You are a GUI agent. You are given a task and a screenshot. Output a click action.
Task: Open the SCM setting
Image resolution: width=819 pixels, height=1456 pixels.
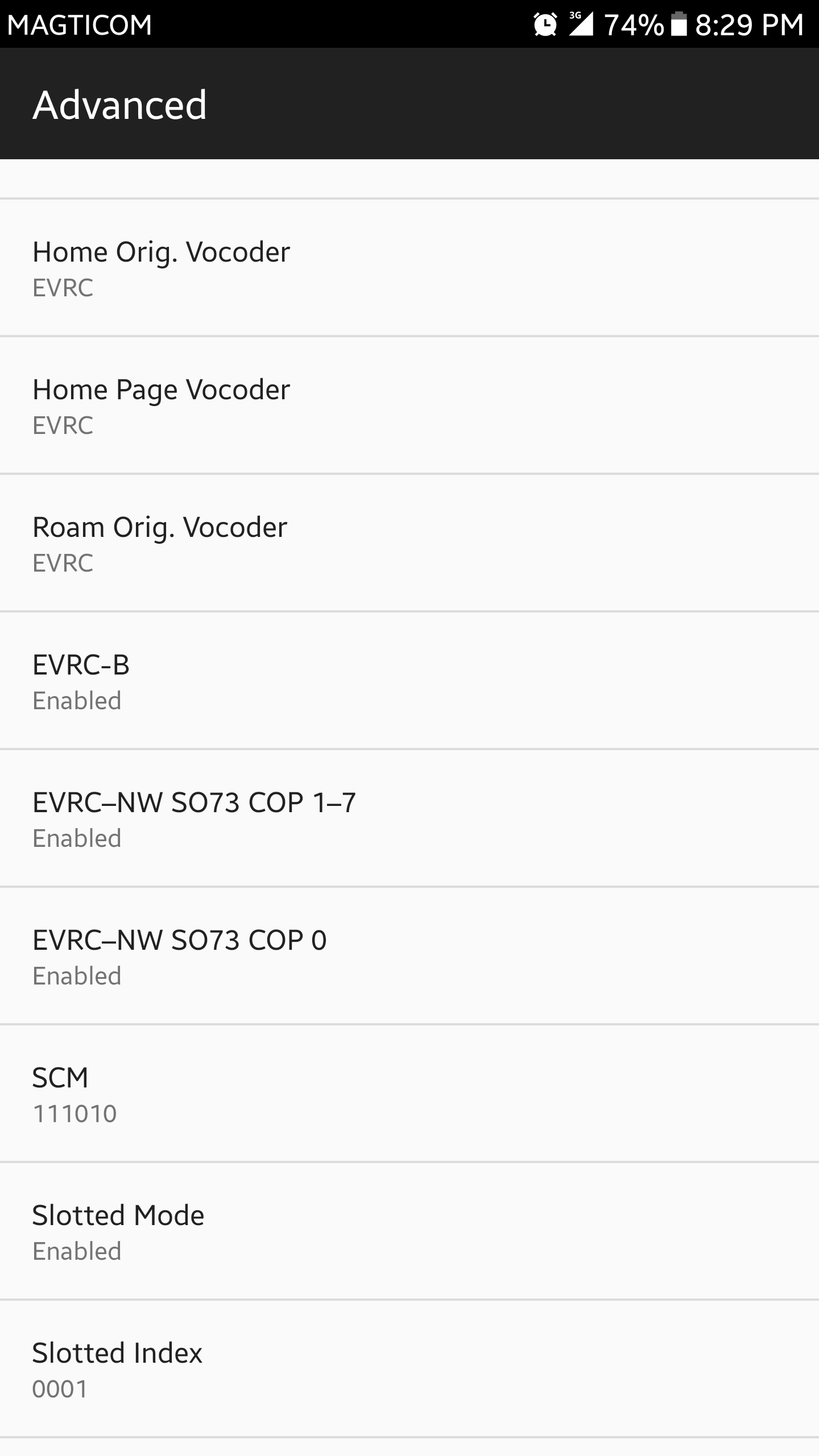click(409, 1094)
